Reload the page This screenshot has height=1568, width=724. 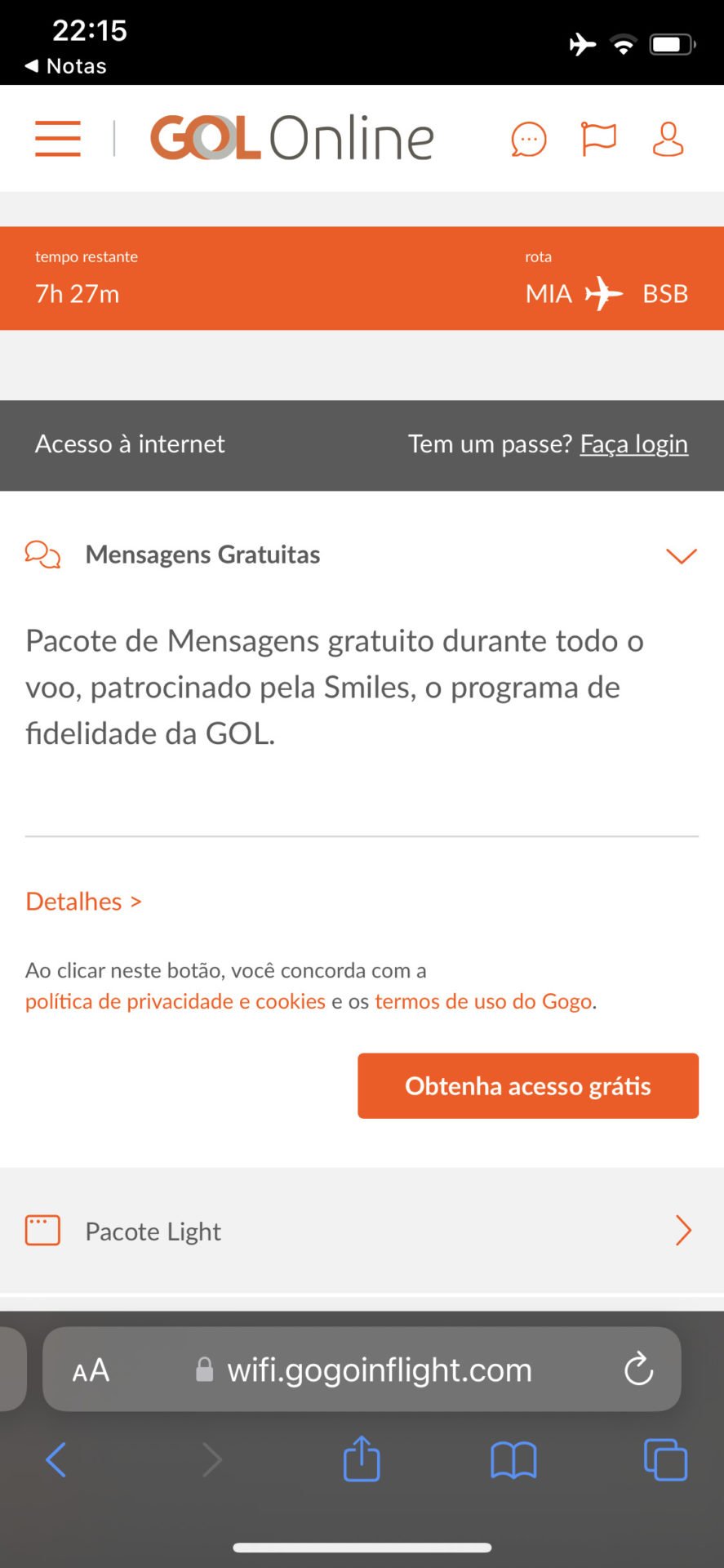click(638, 1370)
